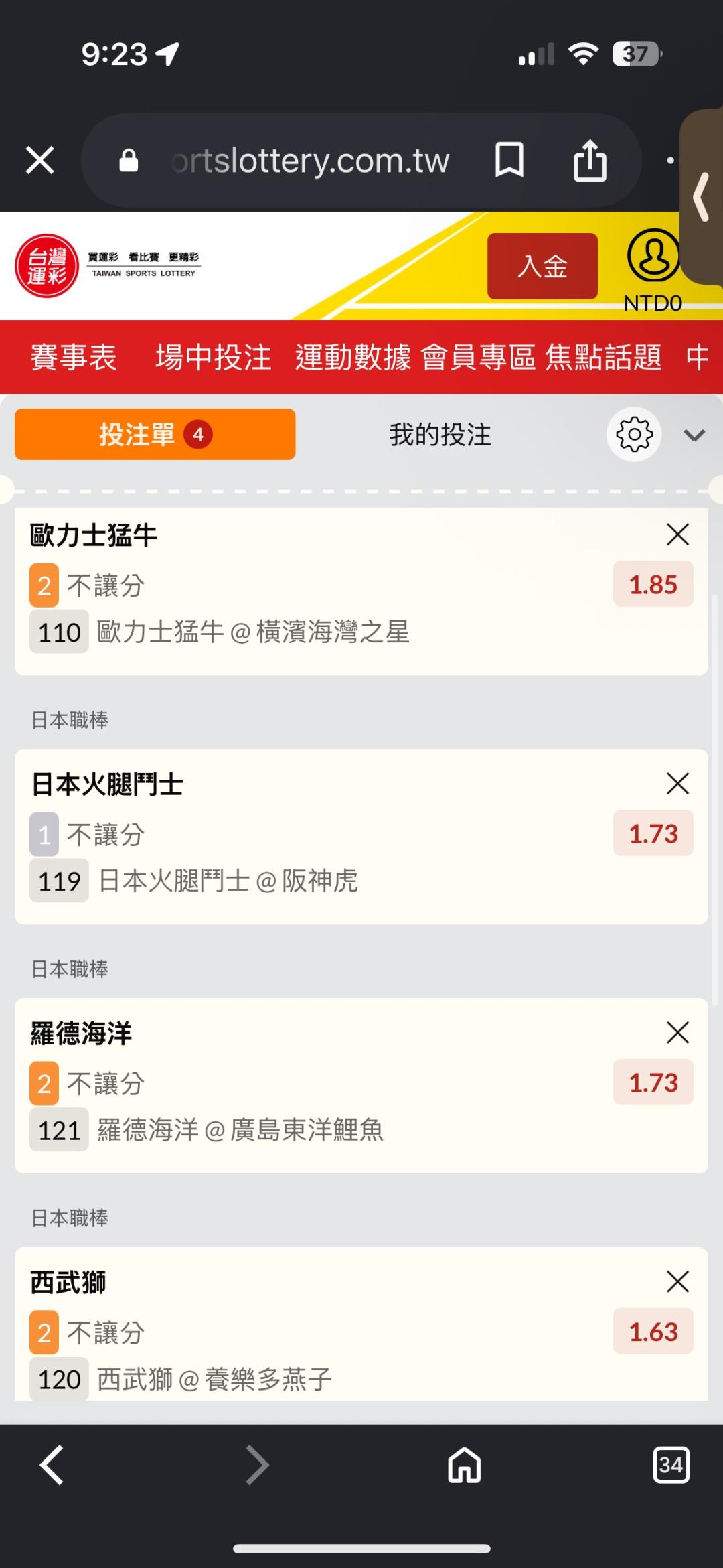Viewport: 723px width, 1568px height.
Task: Switch to 場中投注 in-play betting
Action: coord(213,357)
